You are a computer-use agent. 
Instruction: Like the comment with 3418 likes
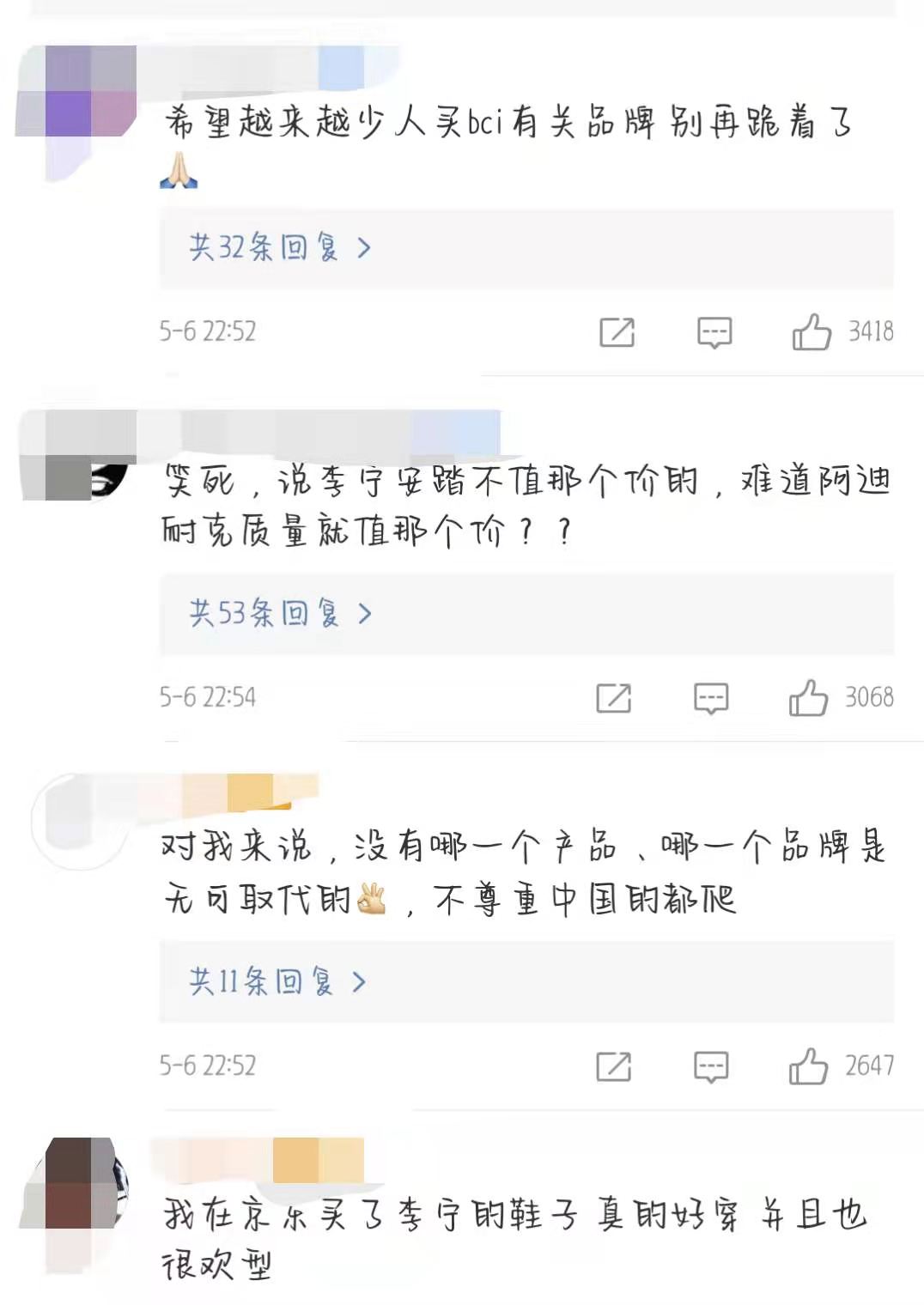[812, 331]
